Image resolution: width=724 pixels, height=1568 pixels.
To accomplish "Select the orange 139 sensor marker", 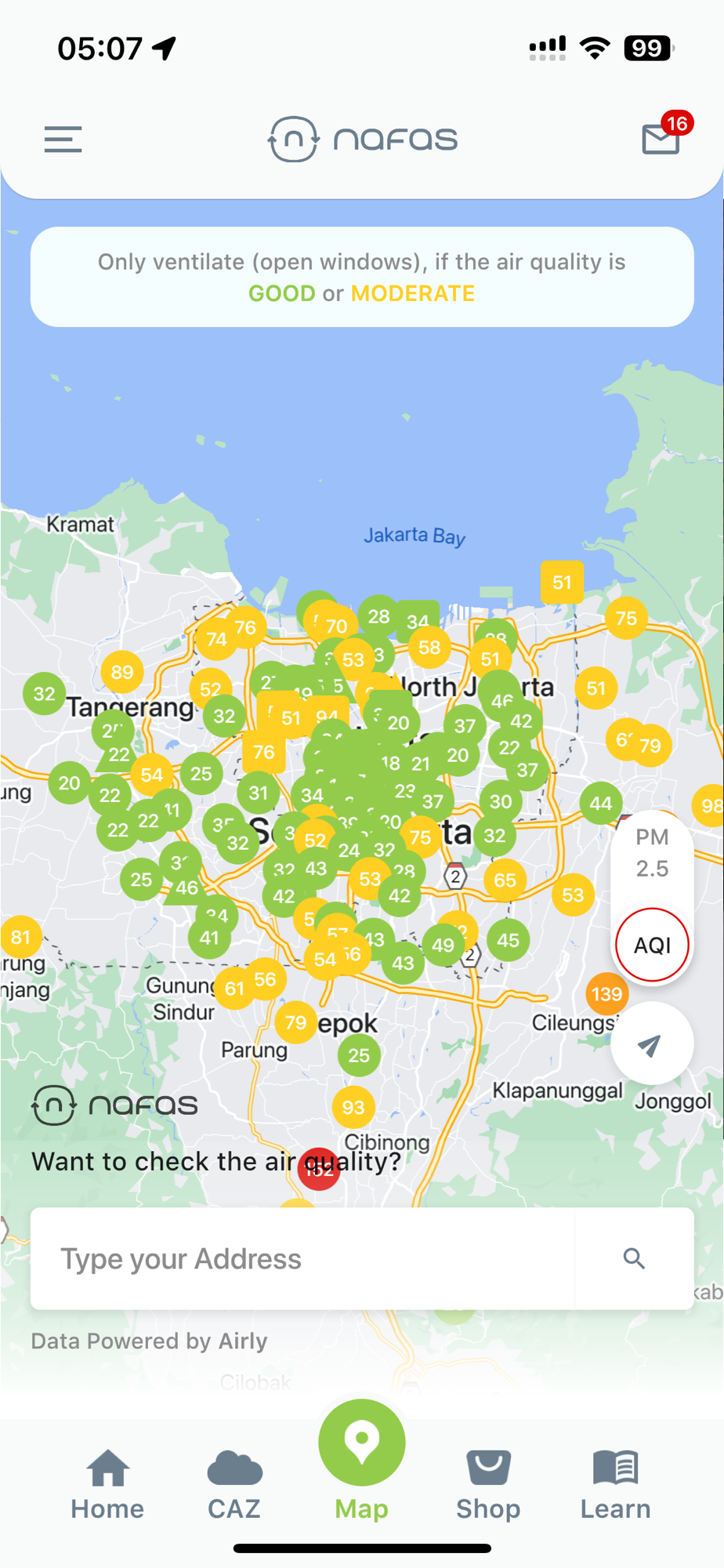I will tap(606, 994).
